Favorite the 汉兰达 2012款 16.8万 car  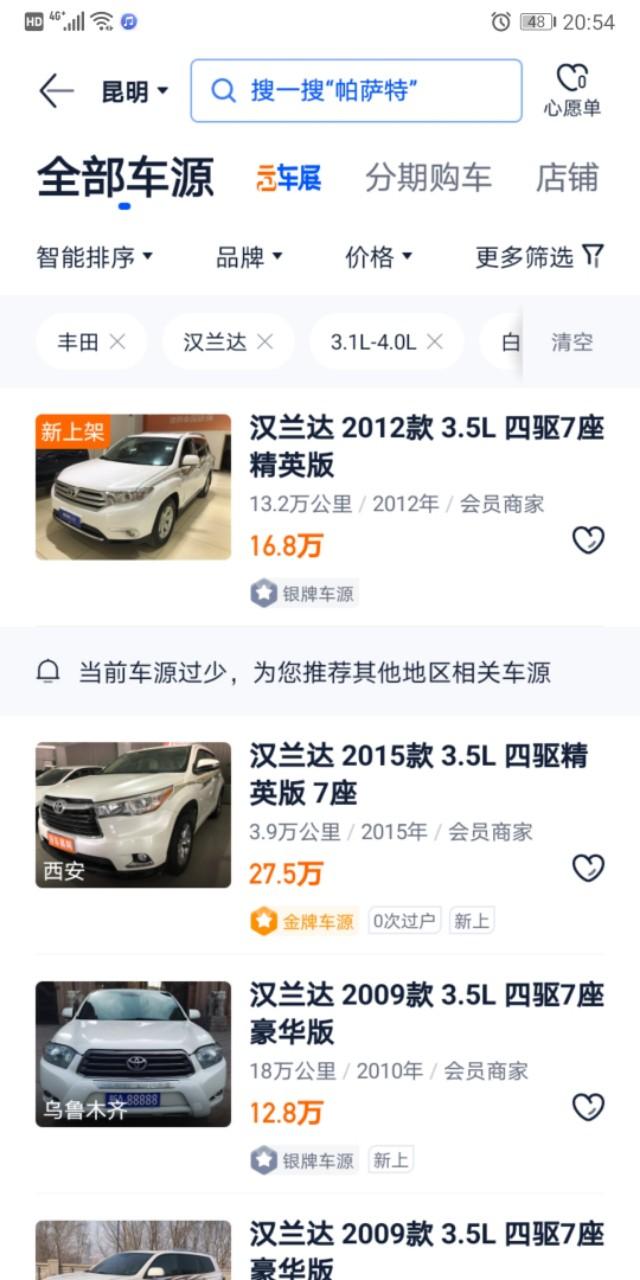pos(588,540)
